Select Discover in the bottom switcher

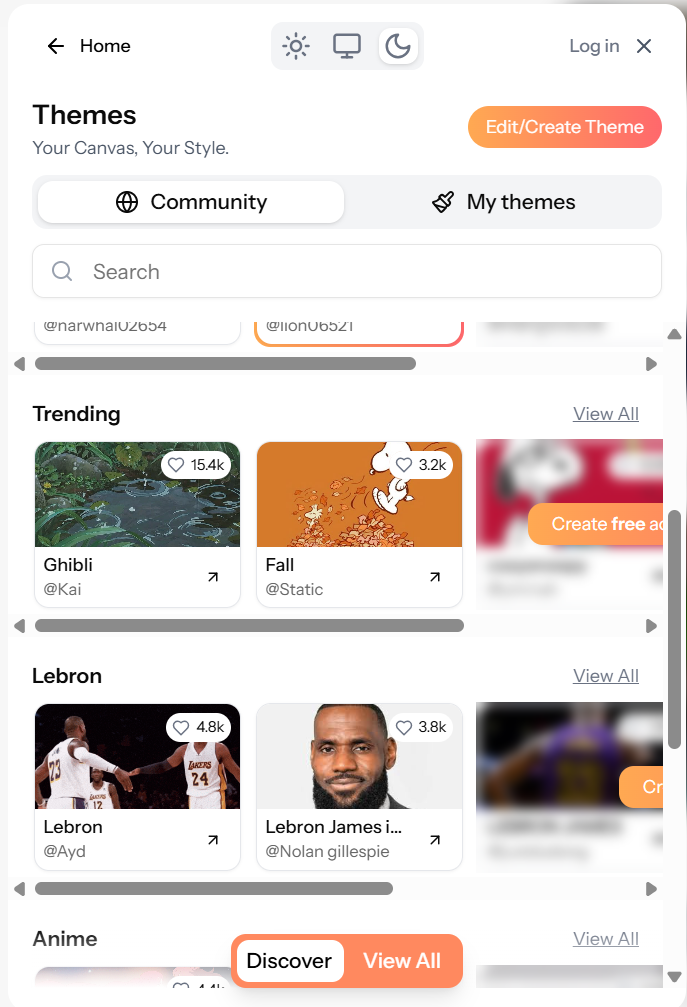click(289, 961)
